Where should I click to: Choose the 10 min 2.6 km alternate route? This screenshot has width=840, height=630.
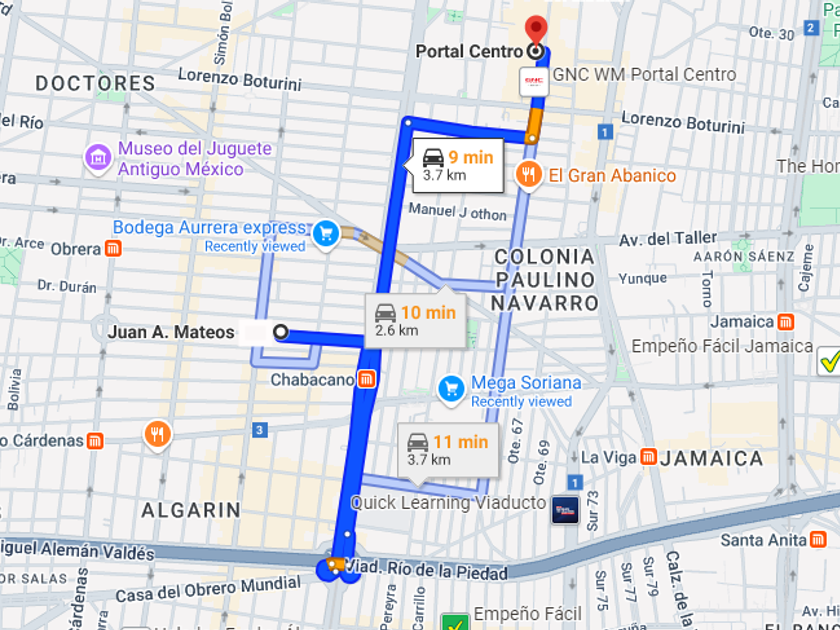pos(416,320)
